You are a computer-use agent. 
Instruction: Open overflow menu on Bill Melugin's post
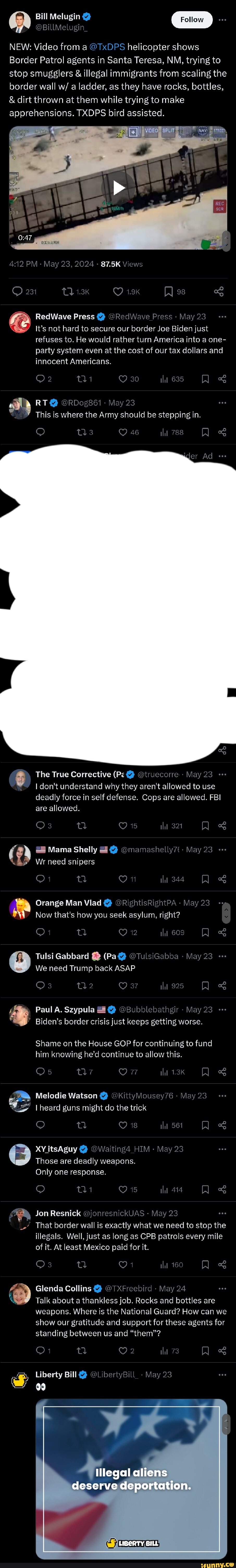(222, 20)
